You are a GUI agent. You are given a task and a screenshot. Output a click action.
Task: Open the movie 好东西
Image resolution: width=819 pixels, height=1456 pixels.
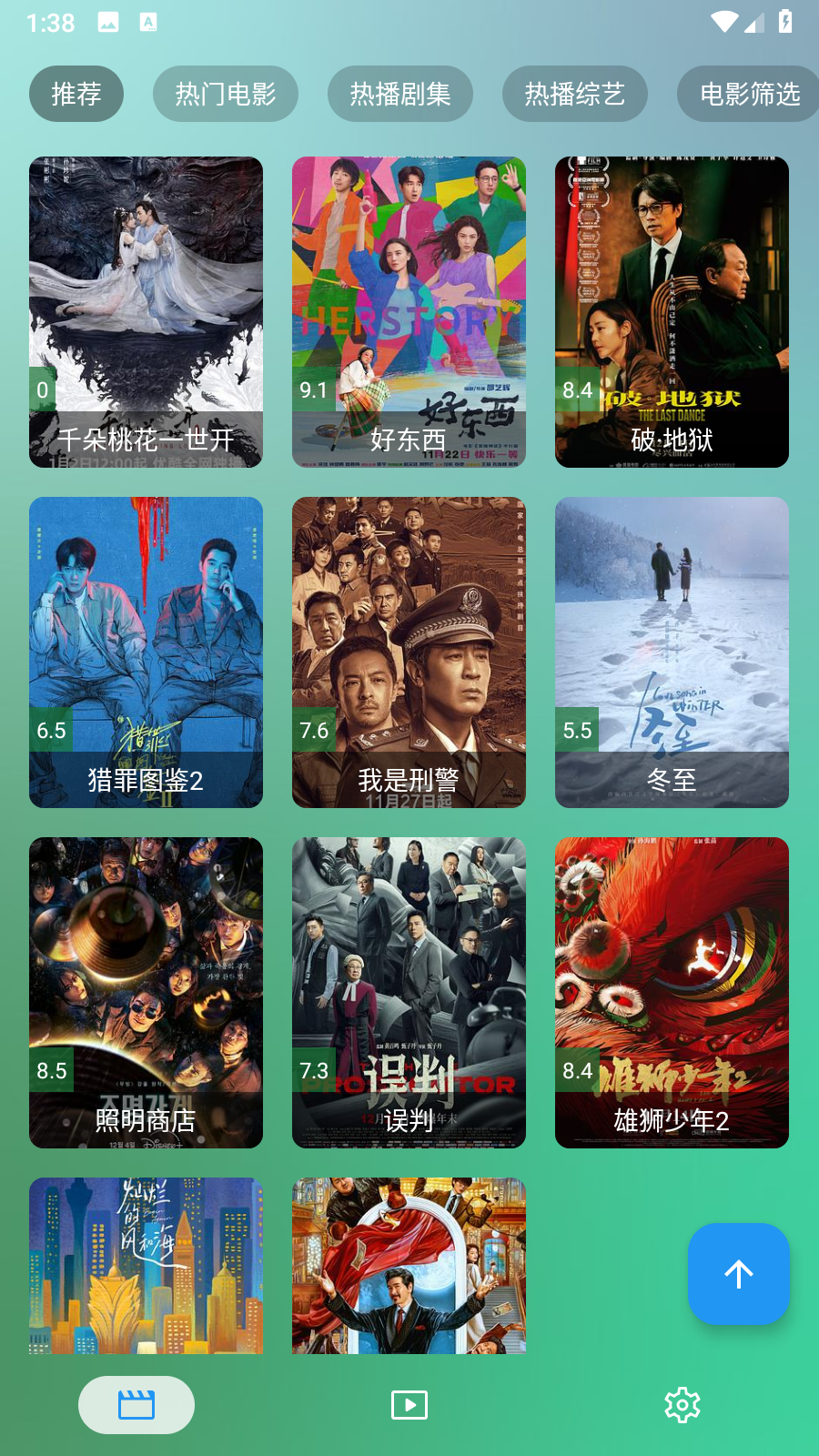[409, 312]
